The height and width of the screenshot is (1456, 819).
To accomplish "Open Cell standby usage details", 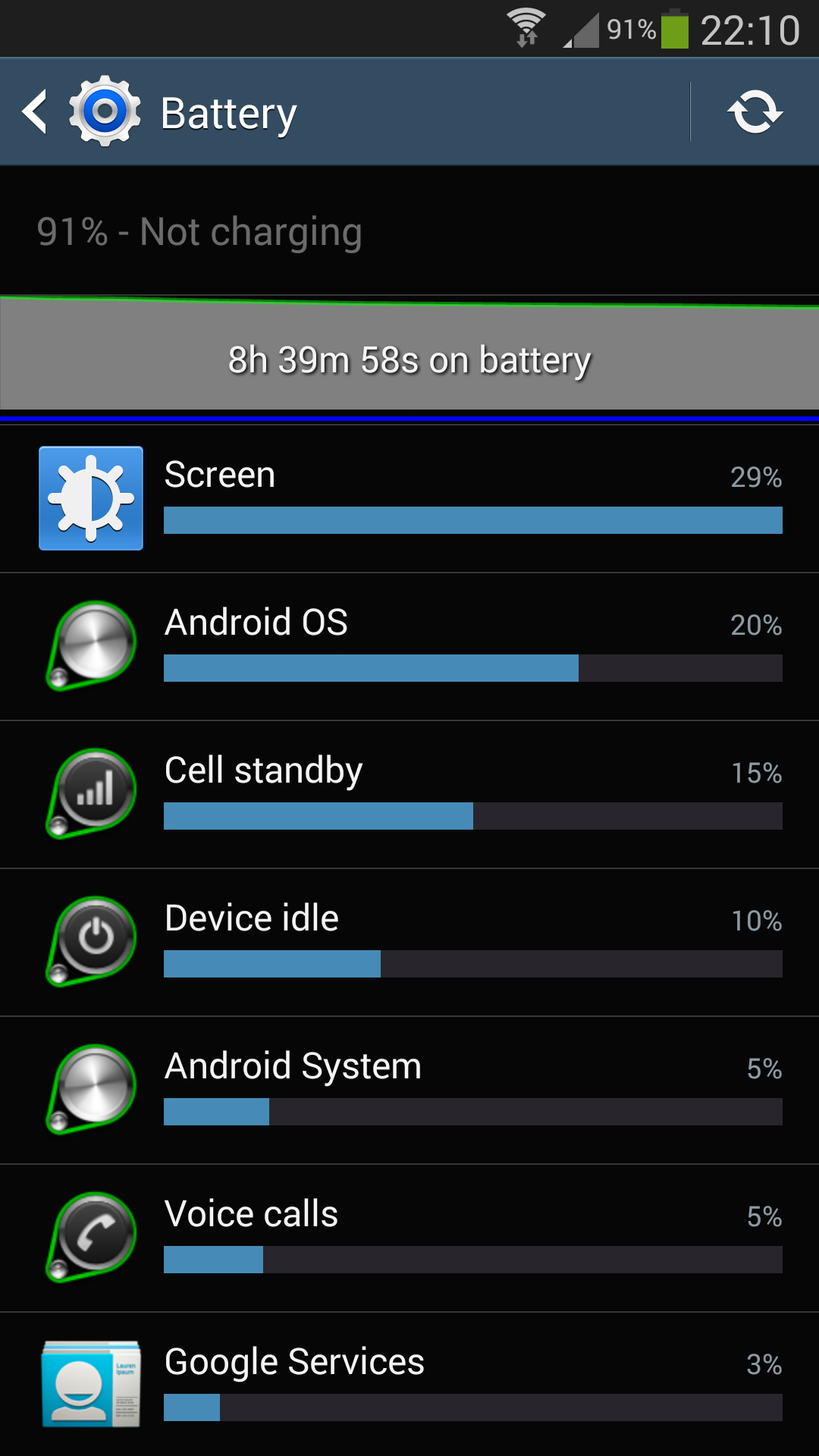I will pos(409,794).
